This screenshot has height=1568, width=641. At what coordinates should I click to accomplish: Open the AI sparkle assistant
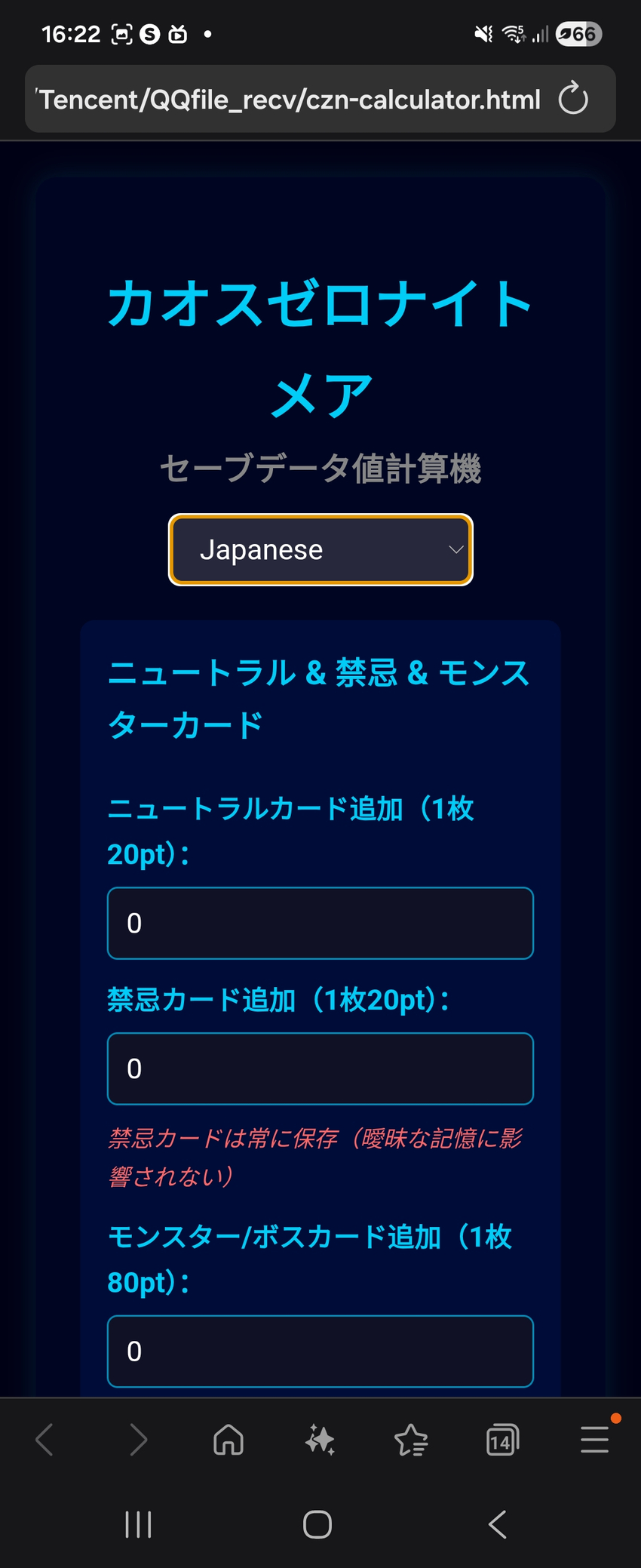click(320, 1440)
